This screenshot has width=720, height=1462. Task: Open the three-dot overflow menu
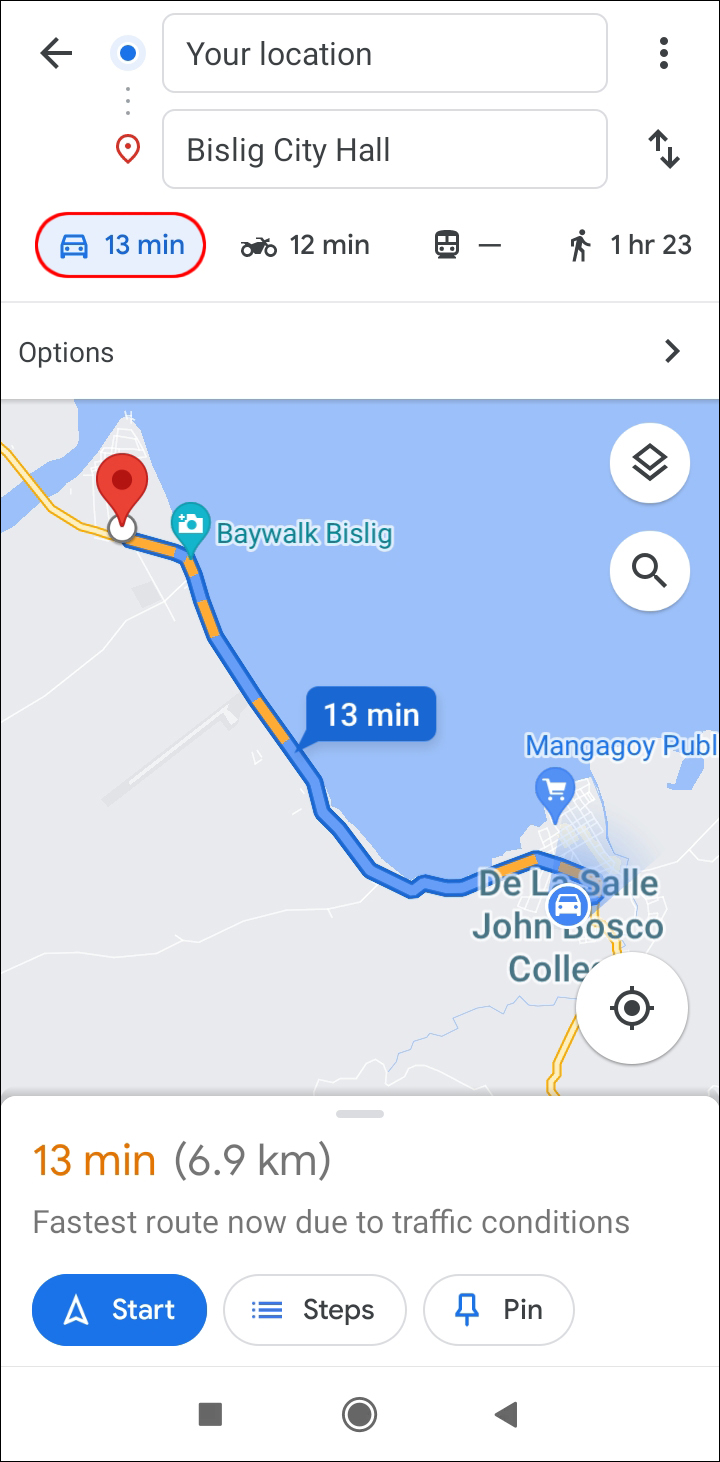[x=663, y=54]
